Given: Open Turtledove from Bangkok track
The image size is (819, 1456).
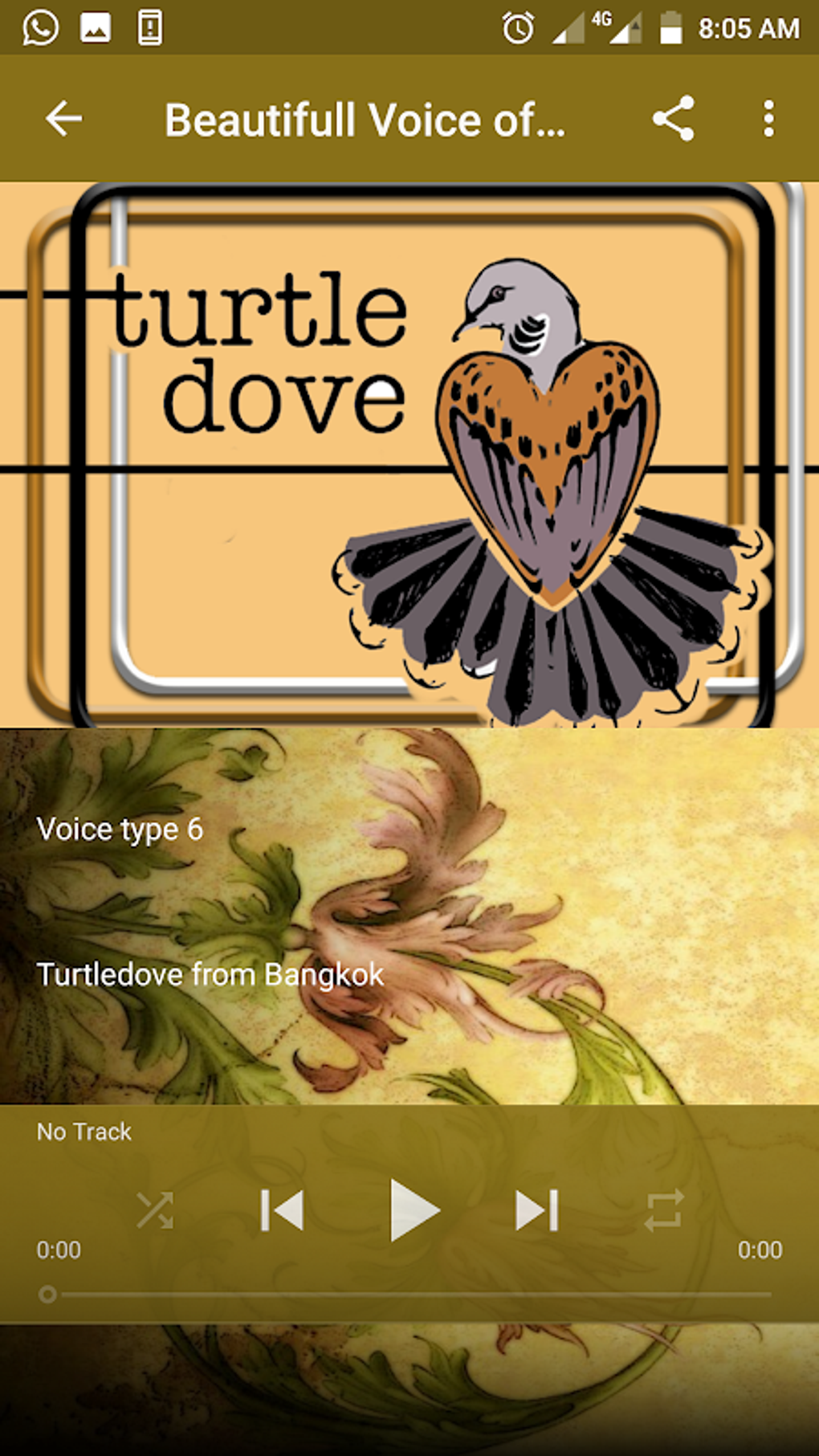Looking at the screenshot, I should tap(210, 975).
